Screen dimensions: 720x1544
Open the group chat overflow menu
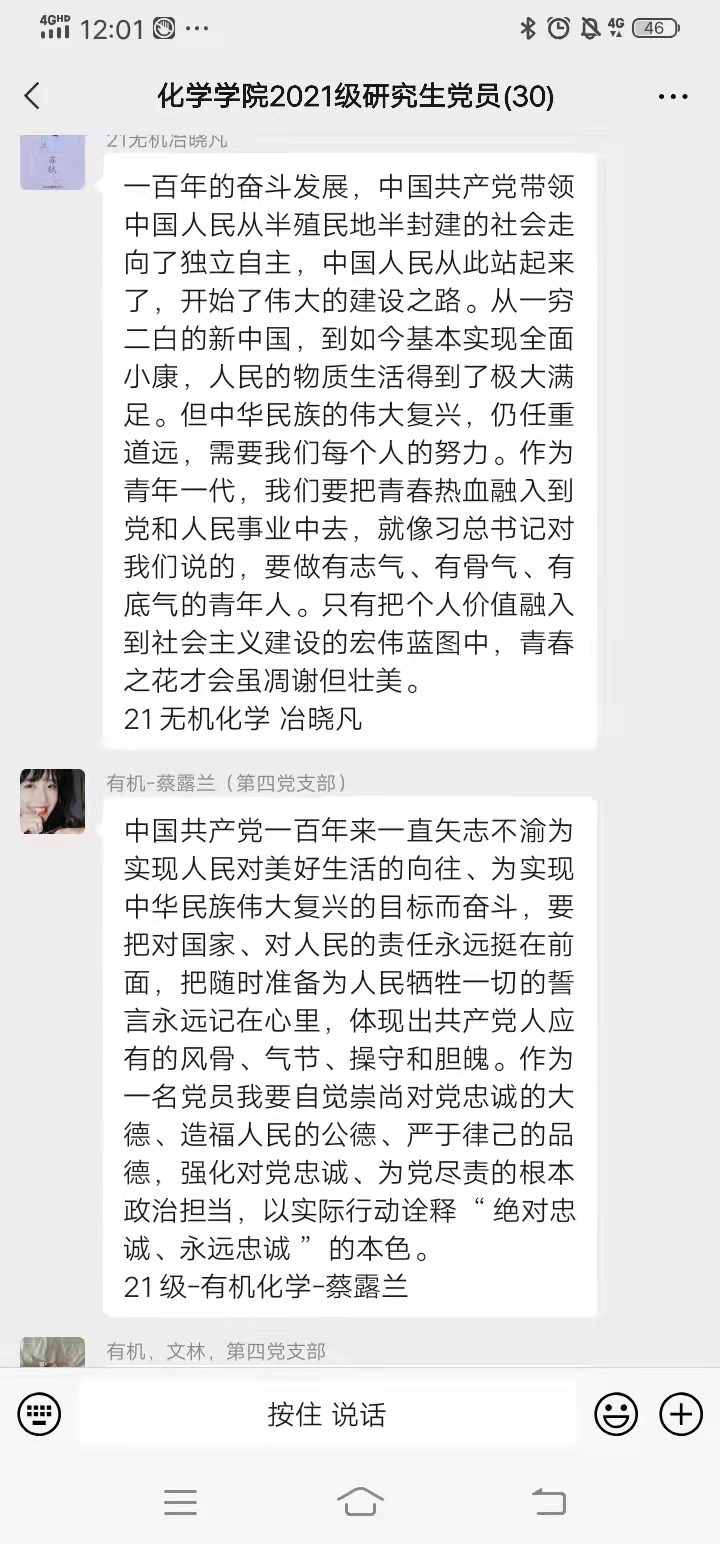pyautogui.click(x=673, y=97)
